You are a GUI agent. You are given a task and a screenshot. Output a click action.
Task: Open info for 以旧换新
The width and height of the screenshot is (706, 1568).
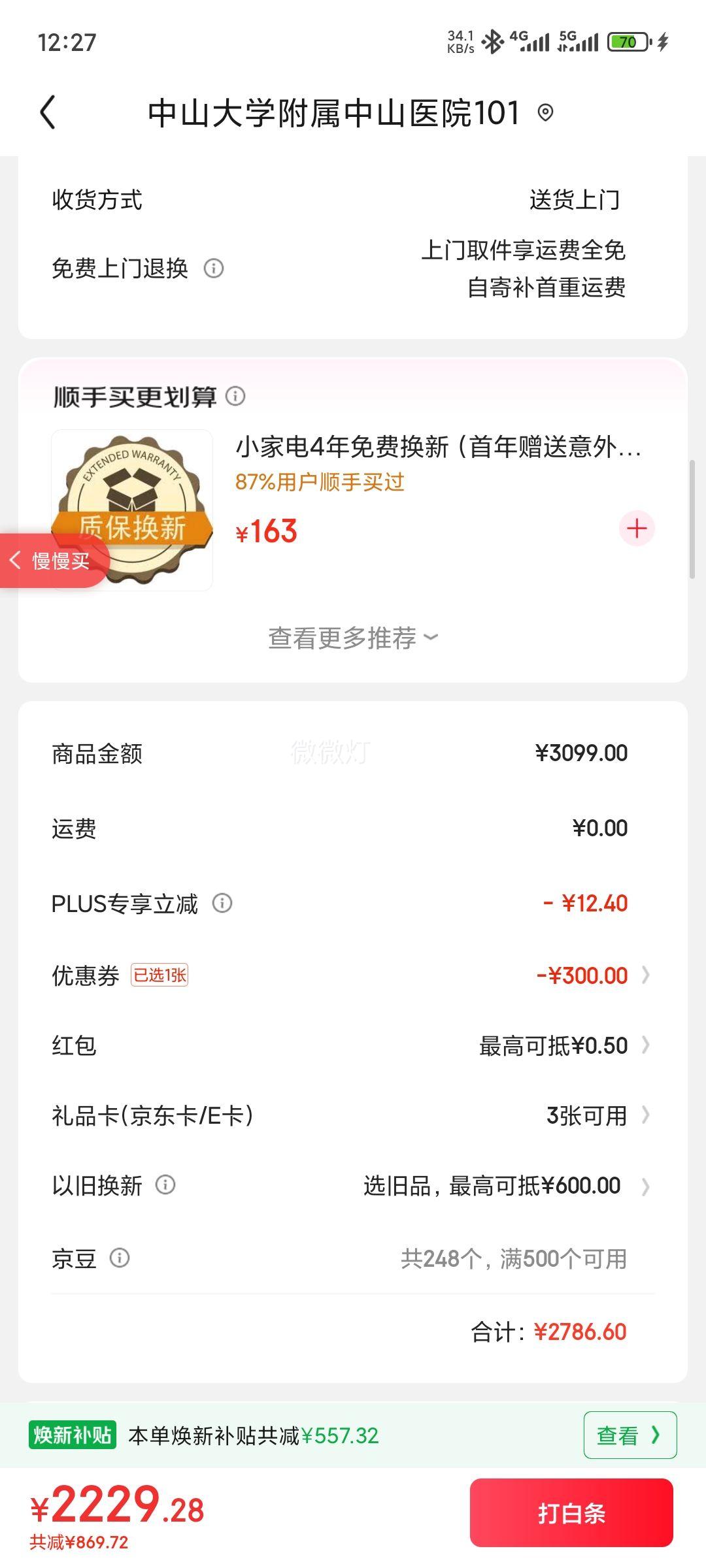165,1184
